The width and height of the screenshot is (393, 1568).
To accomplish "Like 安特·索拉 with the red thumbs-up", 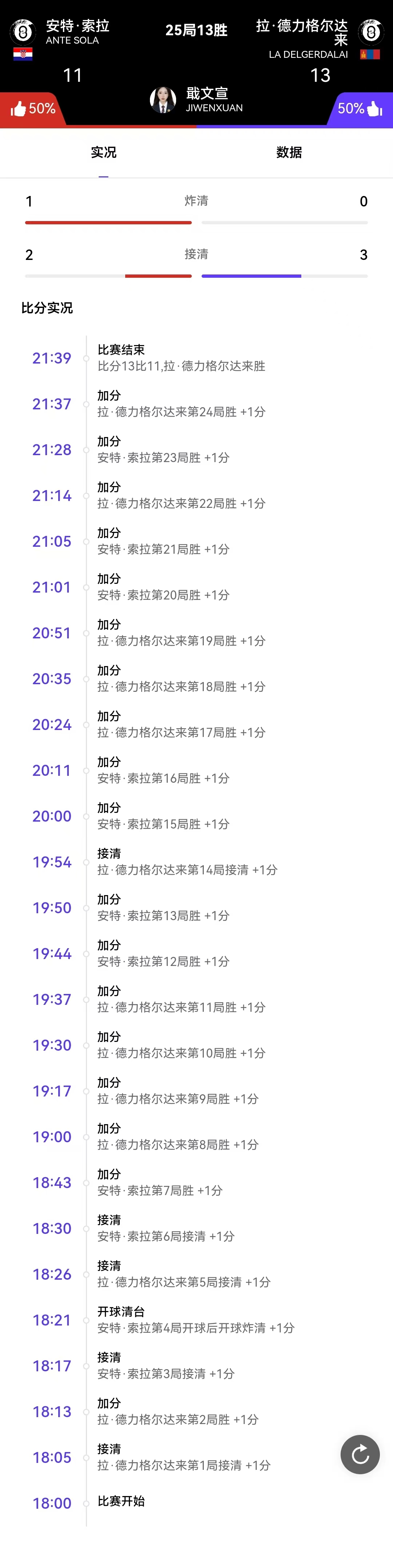I will [x=19, y=109].
